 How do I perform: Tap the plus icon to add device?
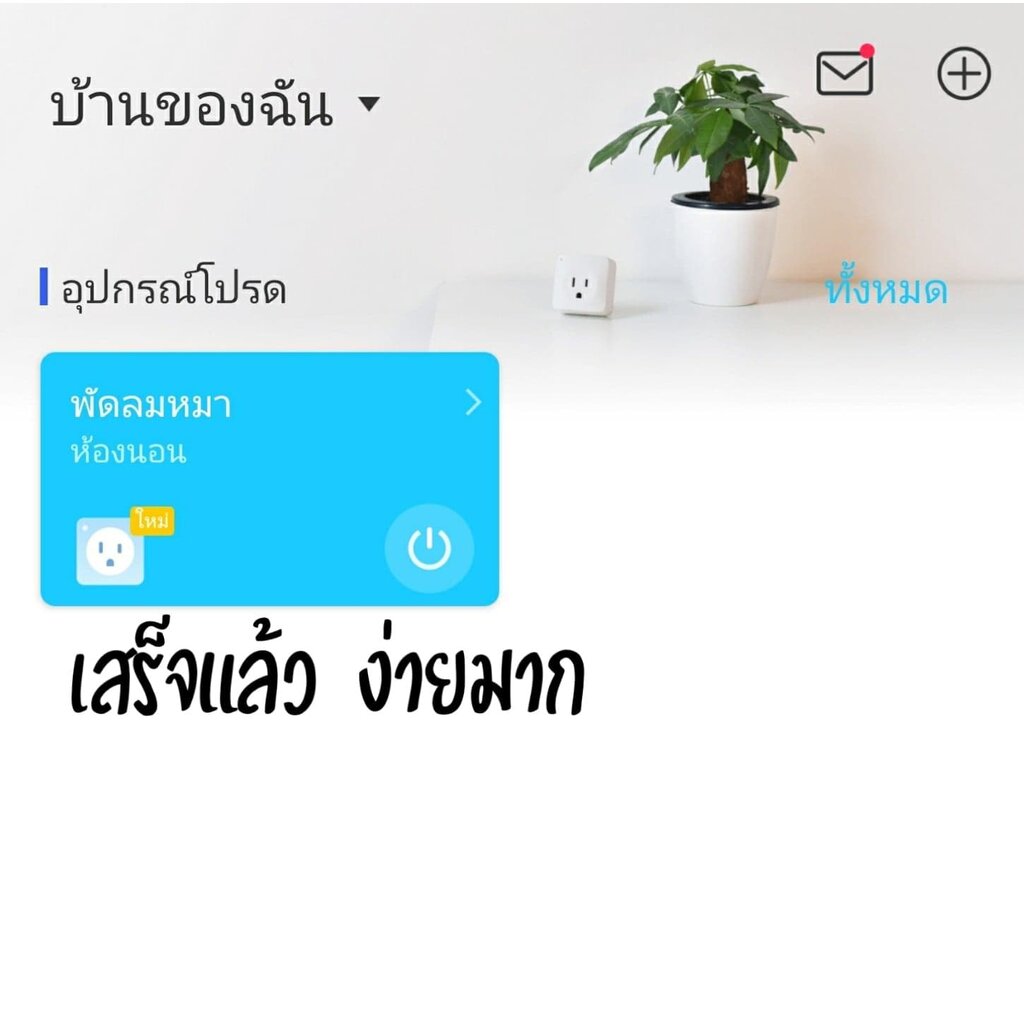point(964,73)
